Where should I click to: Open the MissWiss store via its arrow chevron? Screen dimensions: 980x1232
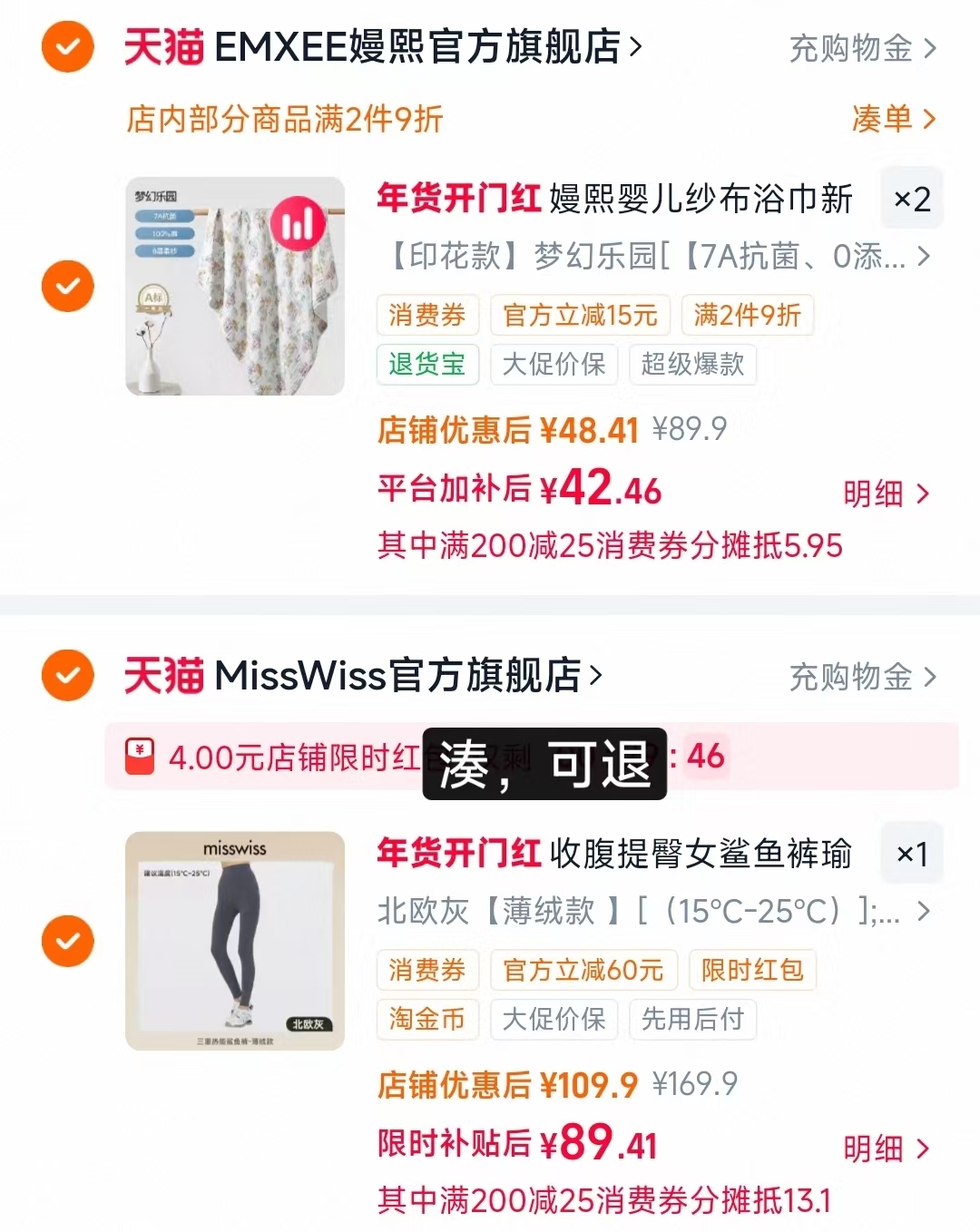point(594,676)
